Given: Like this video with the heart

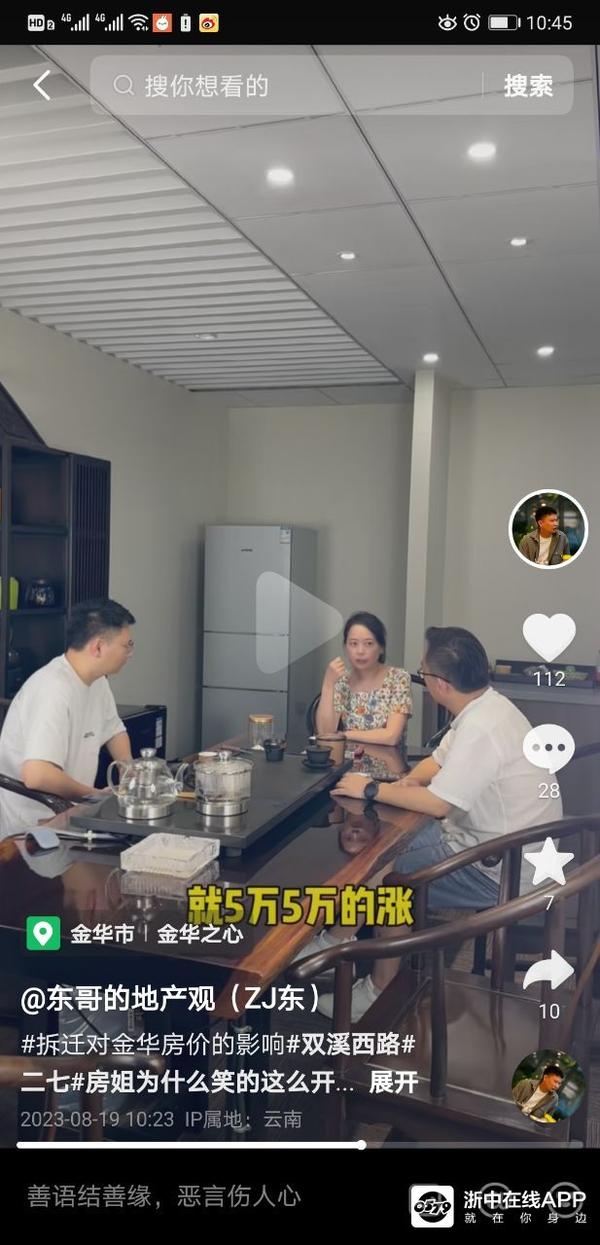Looking at the screenshot, I should (x=549, y=637).
